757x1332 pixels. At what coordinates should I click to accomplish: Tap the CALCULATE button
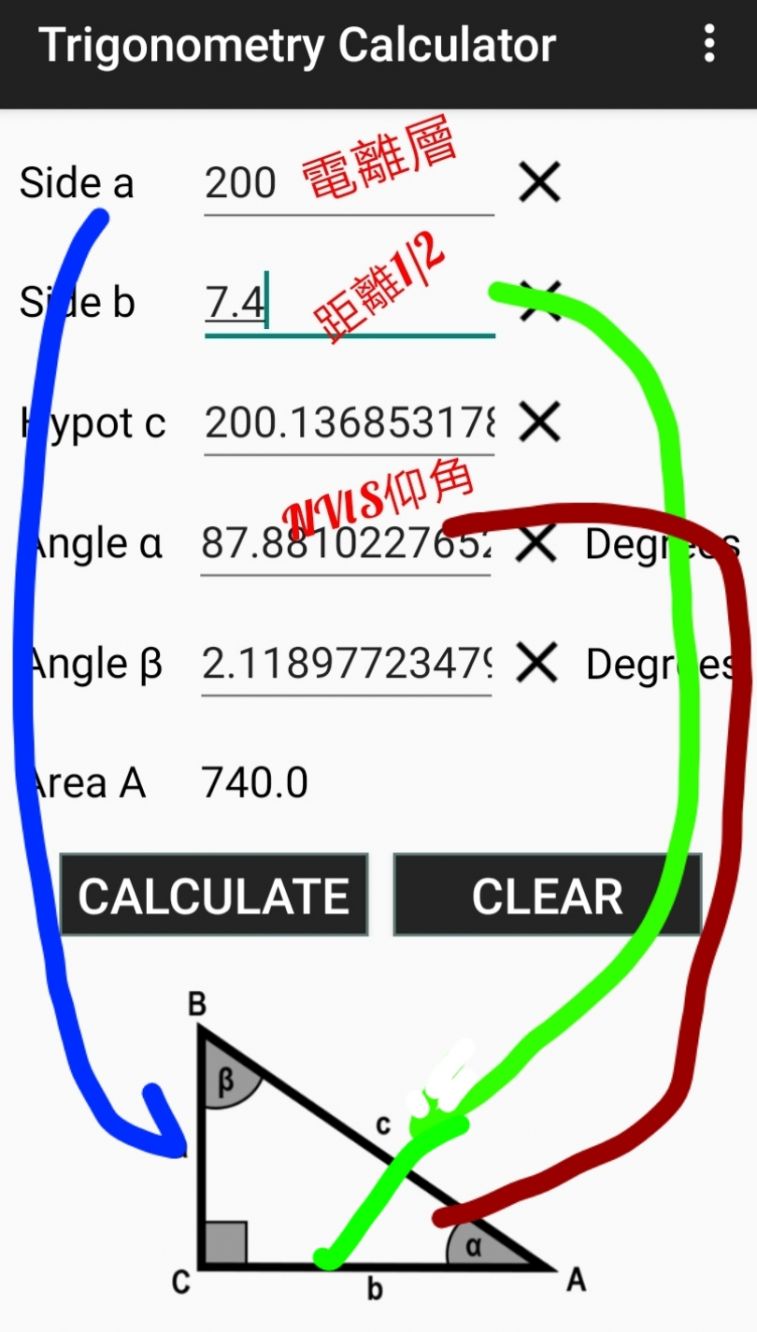(x=214, y=895)
